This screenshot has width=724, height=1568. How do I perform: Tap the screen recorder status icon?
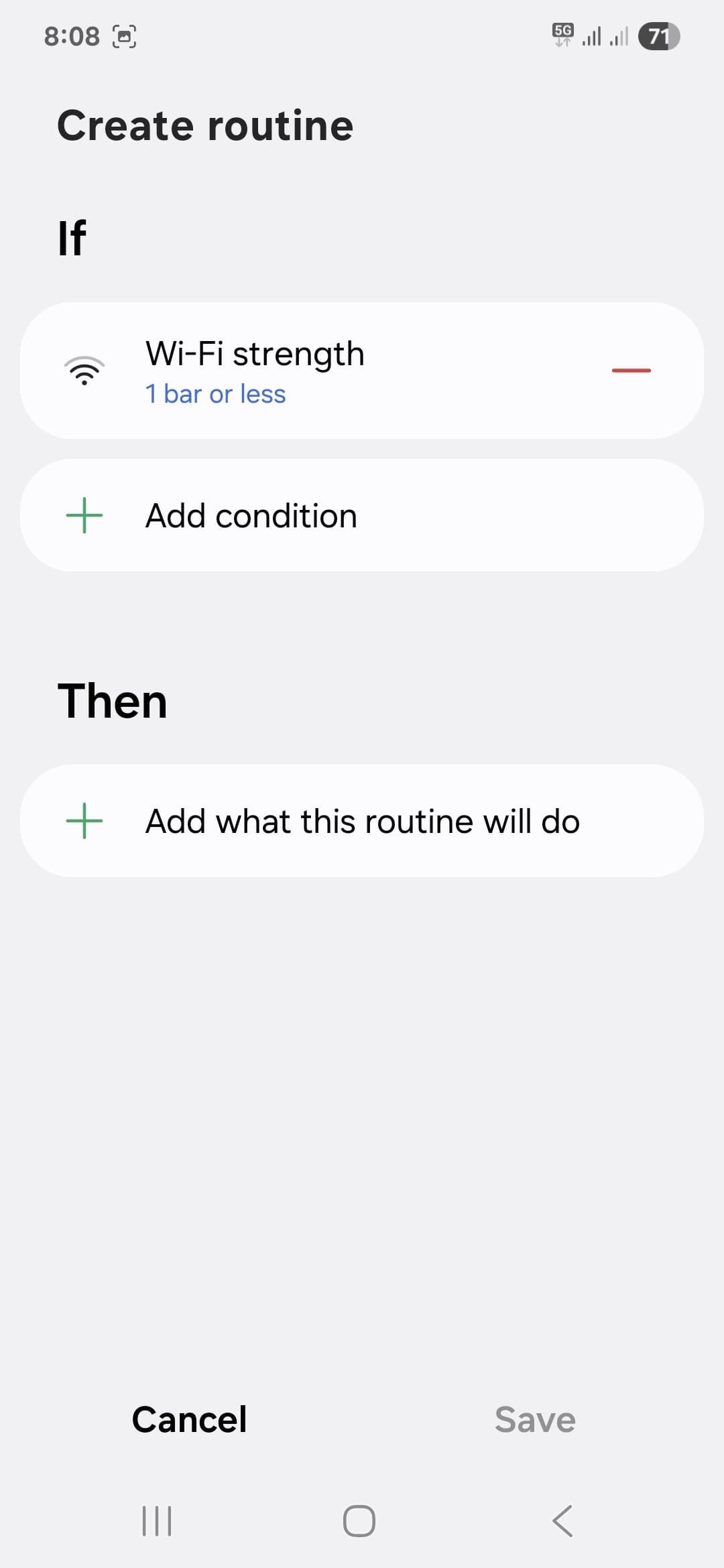click(125, 36)
